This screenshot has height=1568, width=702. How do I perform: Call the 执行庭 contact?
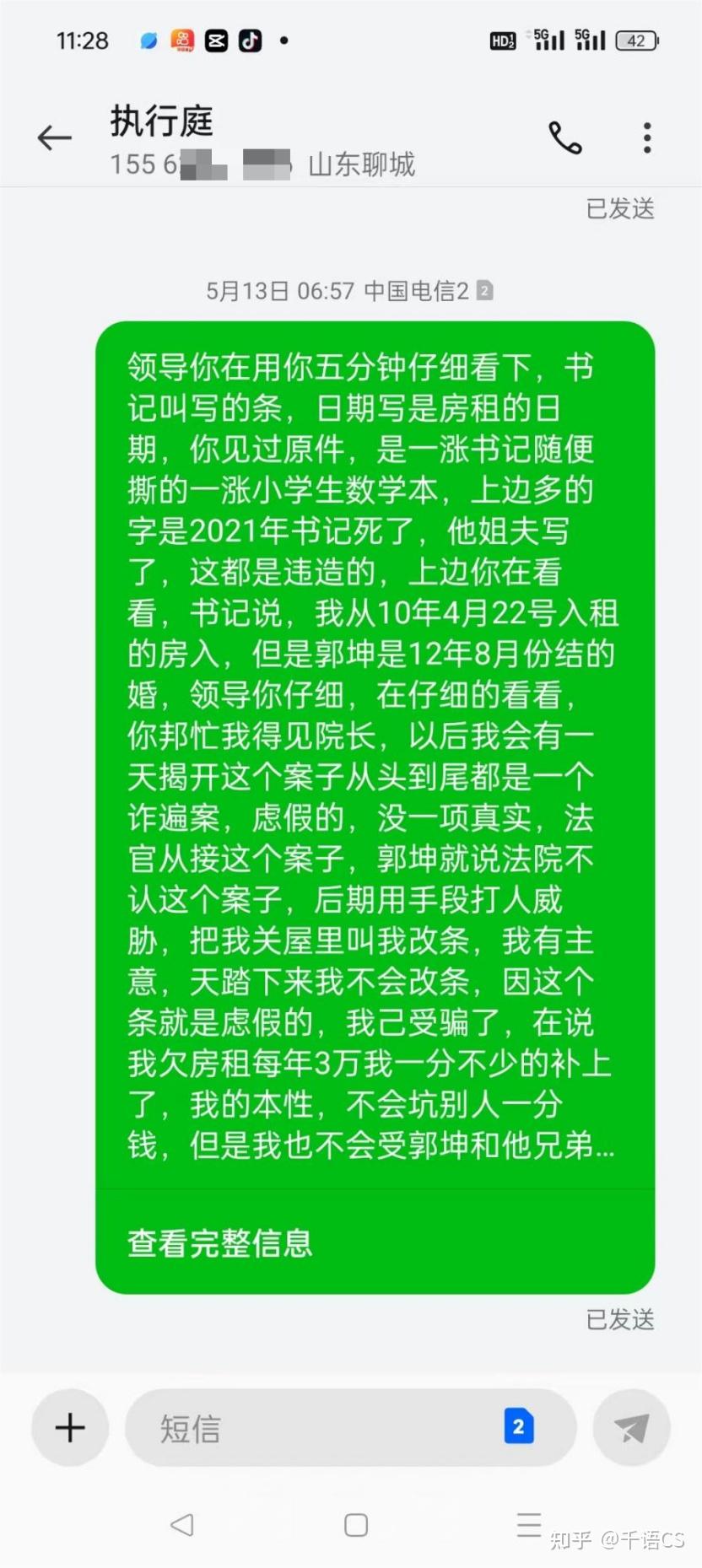click(564, 137)
